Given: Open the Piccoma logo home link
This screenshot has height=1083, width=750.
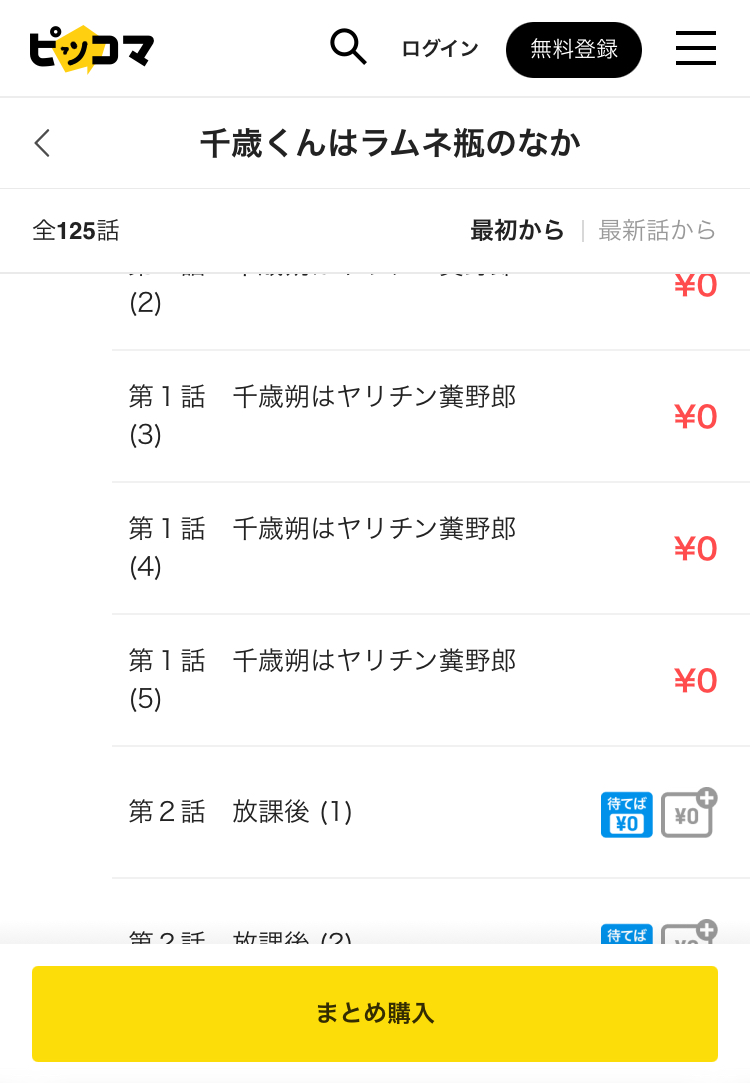Looking at the screenshot, I should [92, 49].
